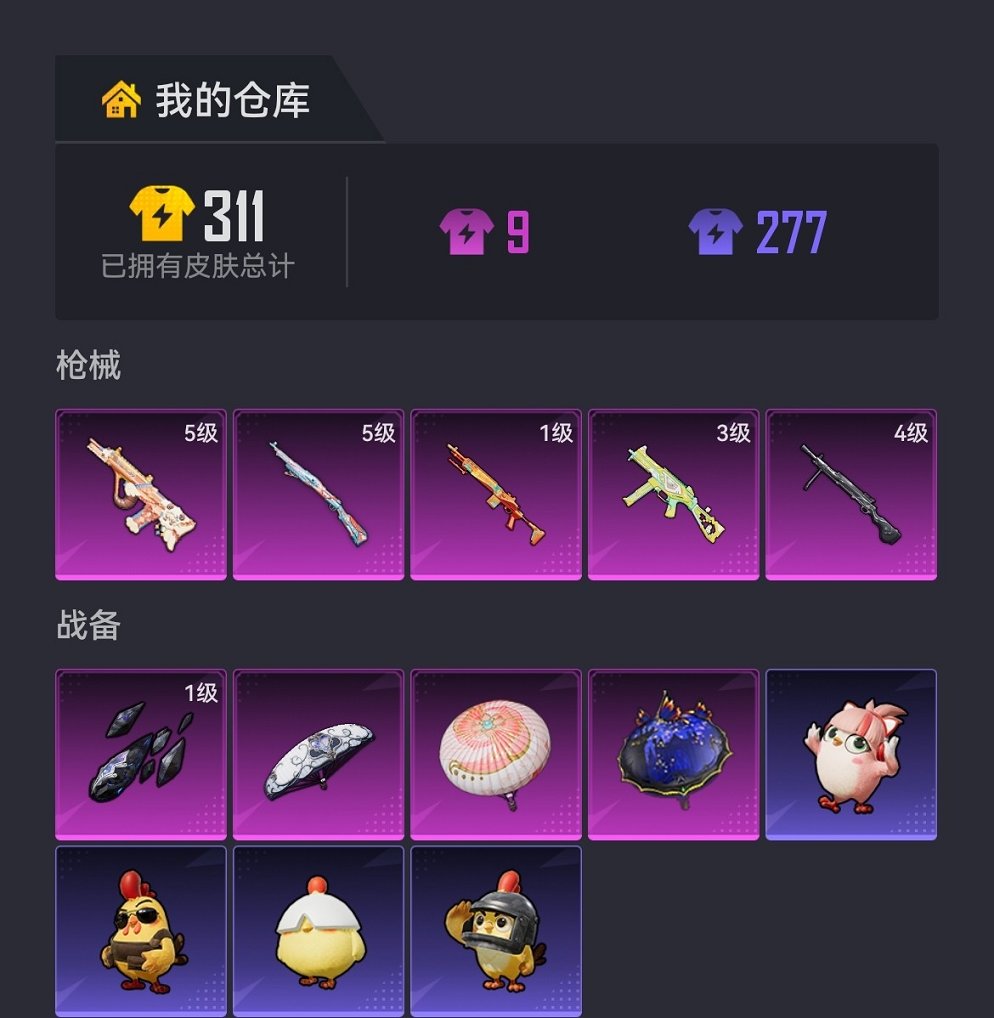Open the dark blue flaming parachute skin
Viewport: 994px width, 1018px height.
pos(673,754)
